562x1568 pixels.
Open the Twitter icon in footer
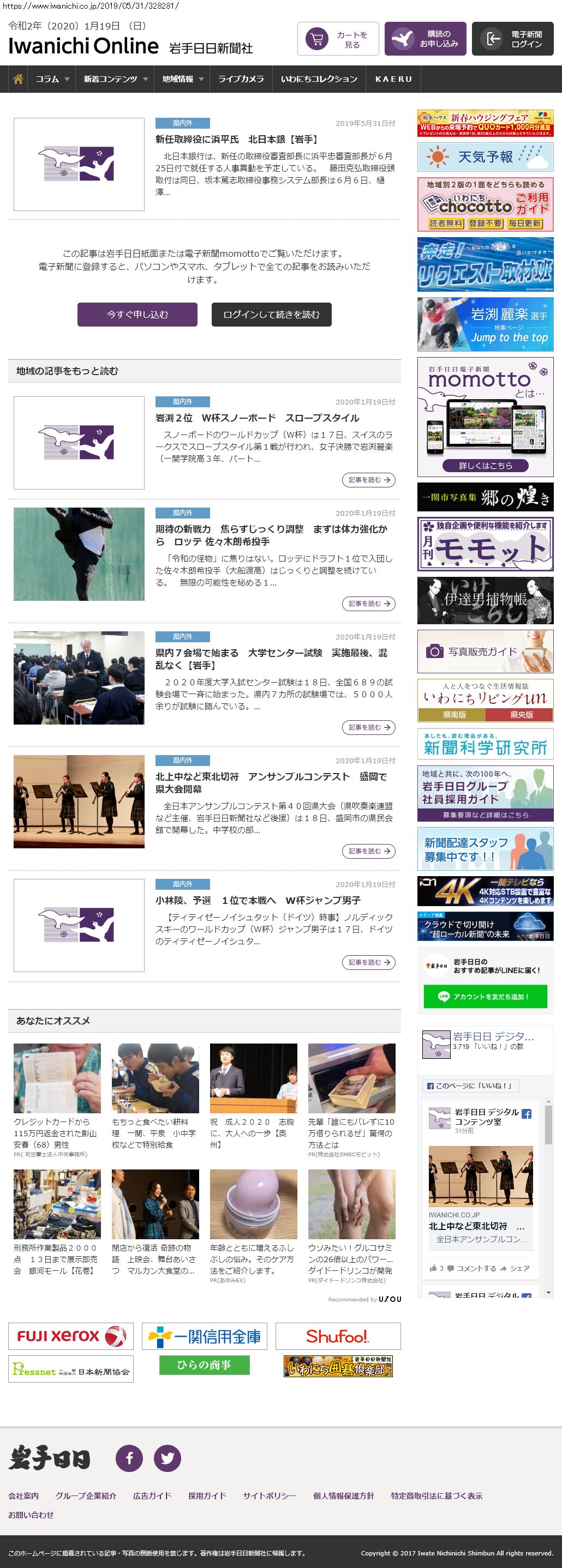pos(167,1458)
